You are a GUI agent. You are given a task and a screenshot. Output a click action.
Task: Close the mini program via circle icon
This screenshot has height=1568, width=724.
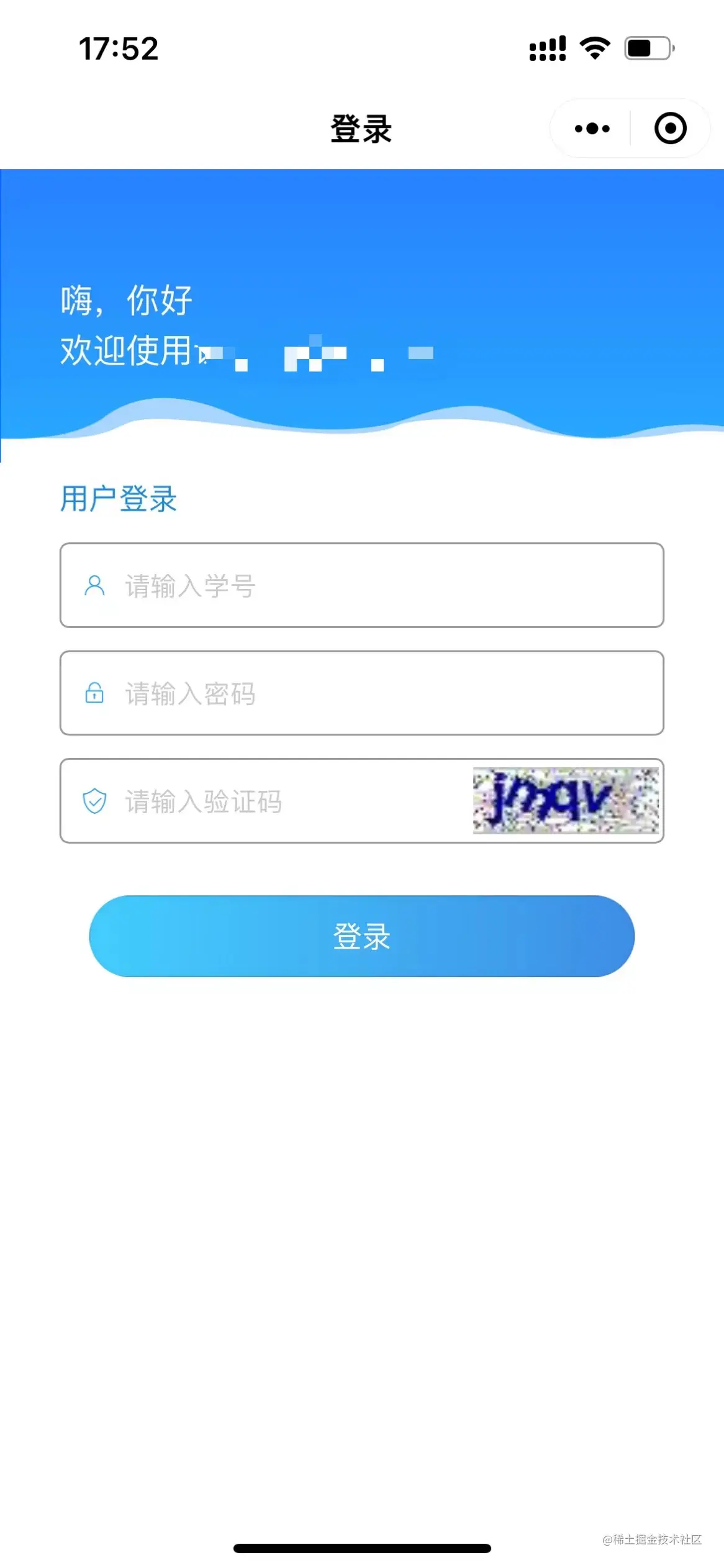[670, 129]
